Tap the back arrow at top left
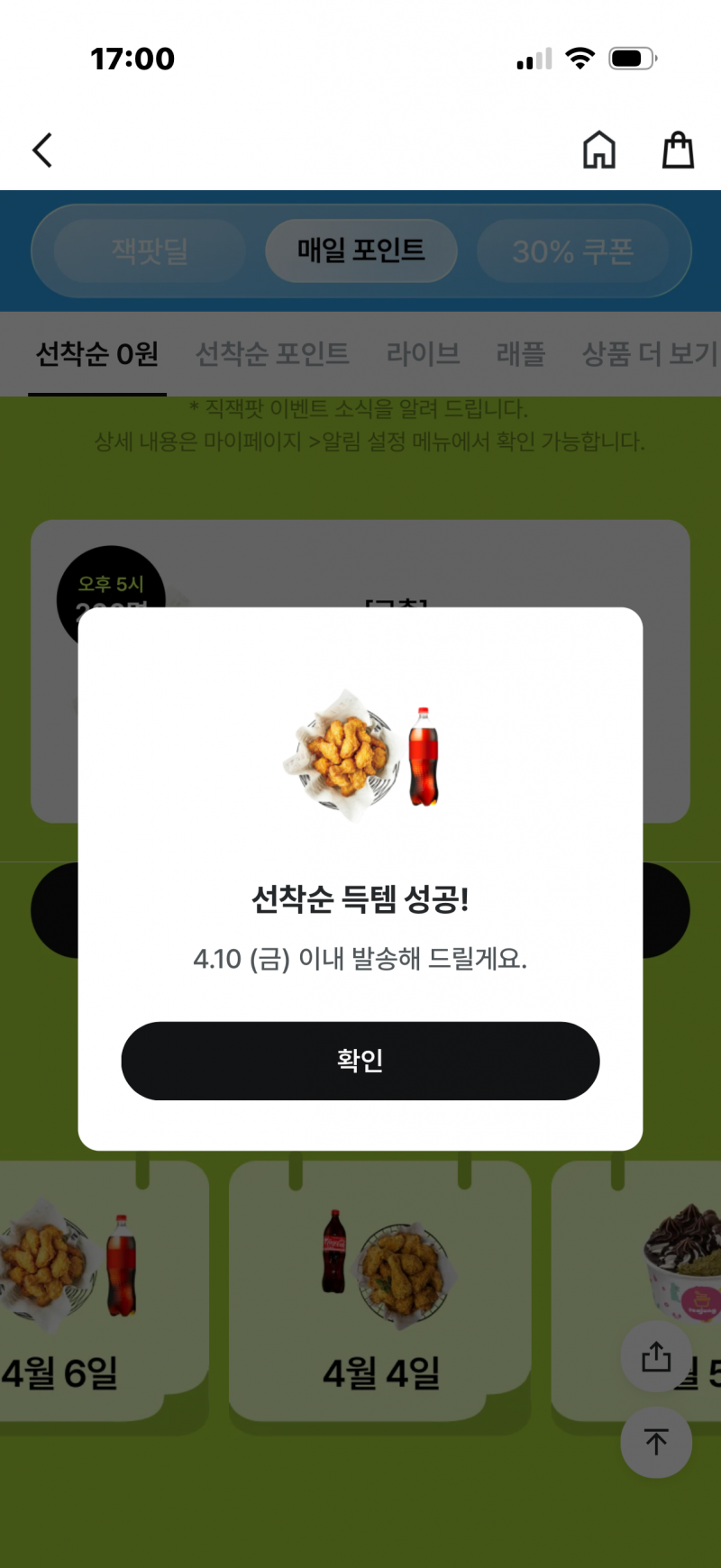Screen dimensions: 721x1568 click(x=41, y=150)
